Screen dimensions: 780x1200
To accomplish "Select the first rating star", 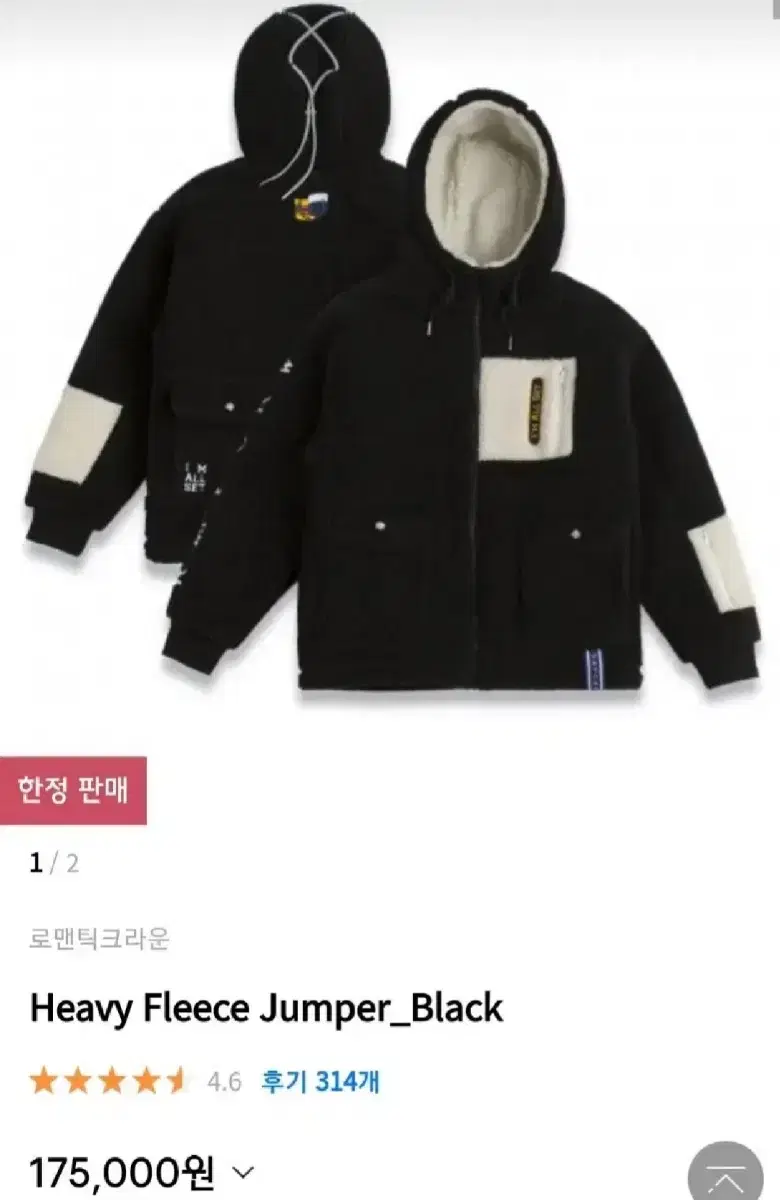I will coord(44,1075).
